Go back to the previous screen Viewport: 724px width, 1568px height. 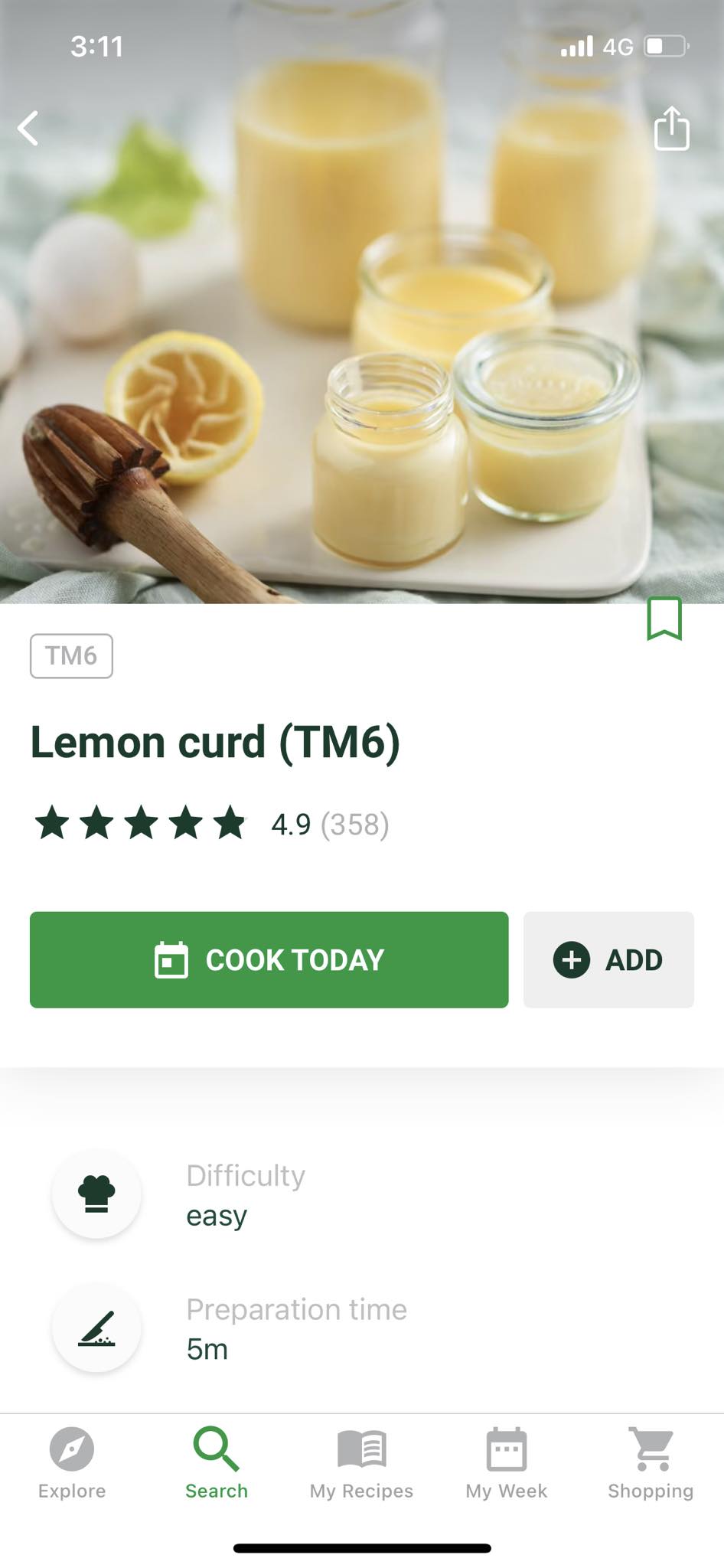click(x=28, y=128)
